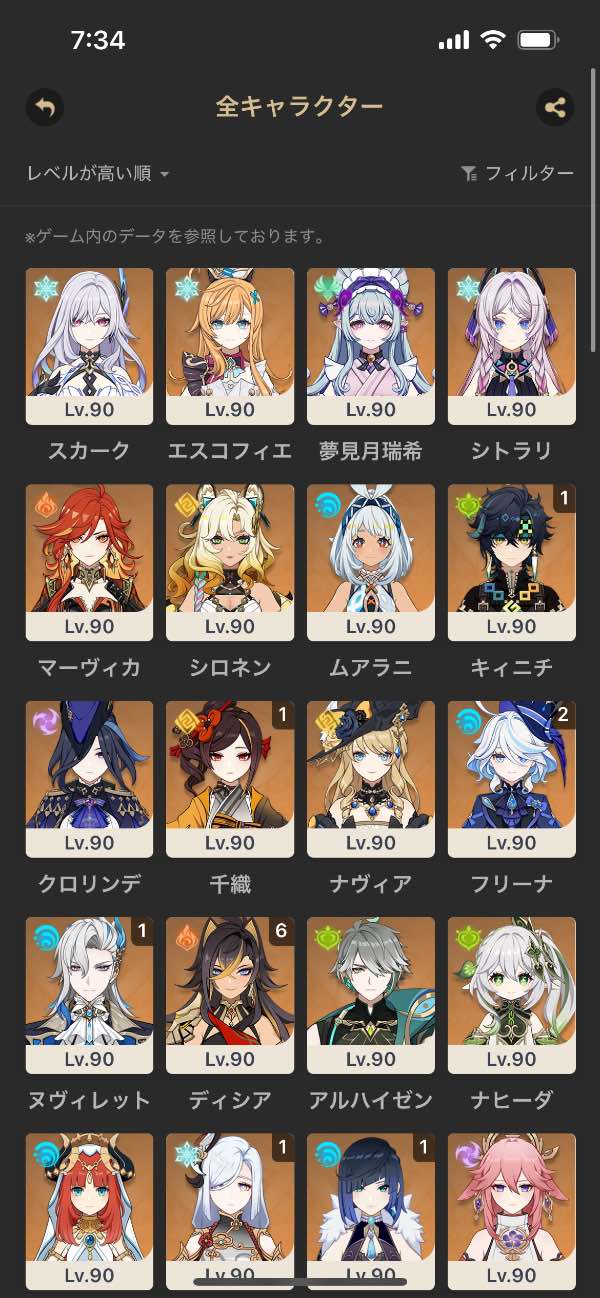Tap the back arrow icon
600x1298 pixels.
tap(45, 107)
